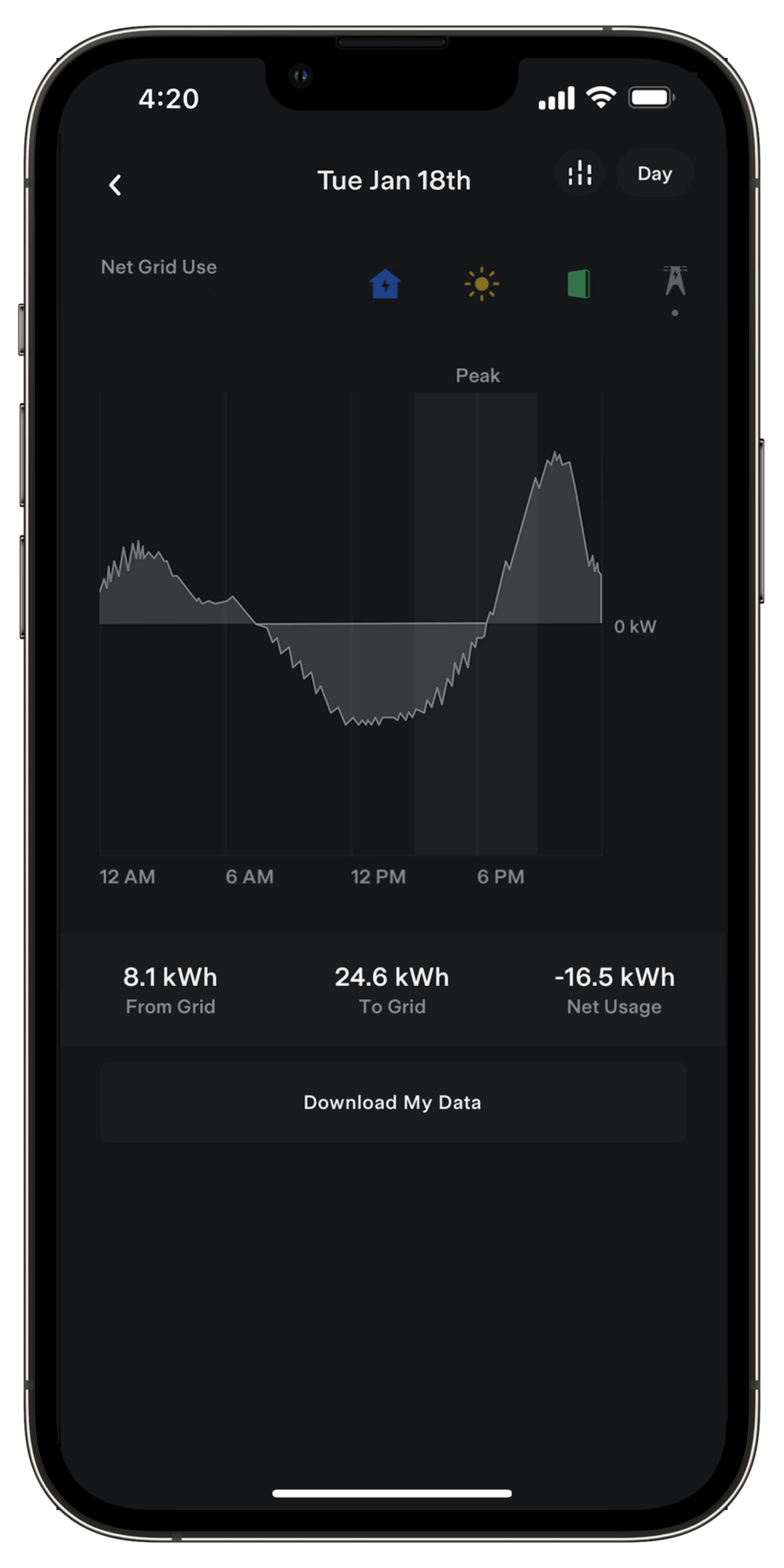
Task: Tap the Download My Data button
Action: [392, 1102]
